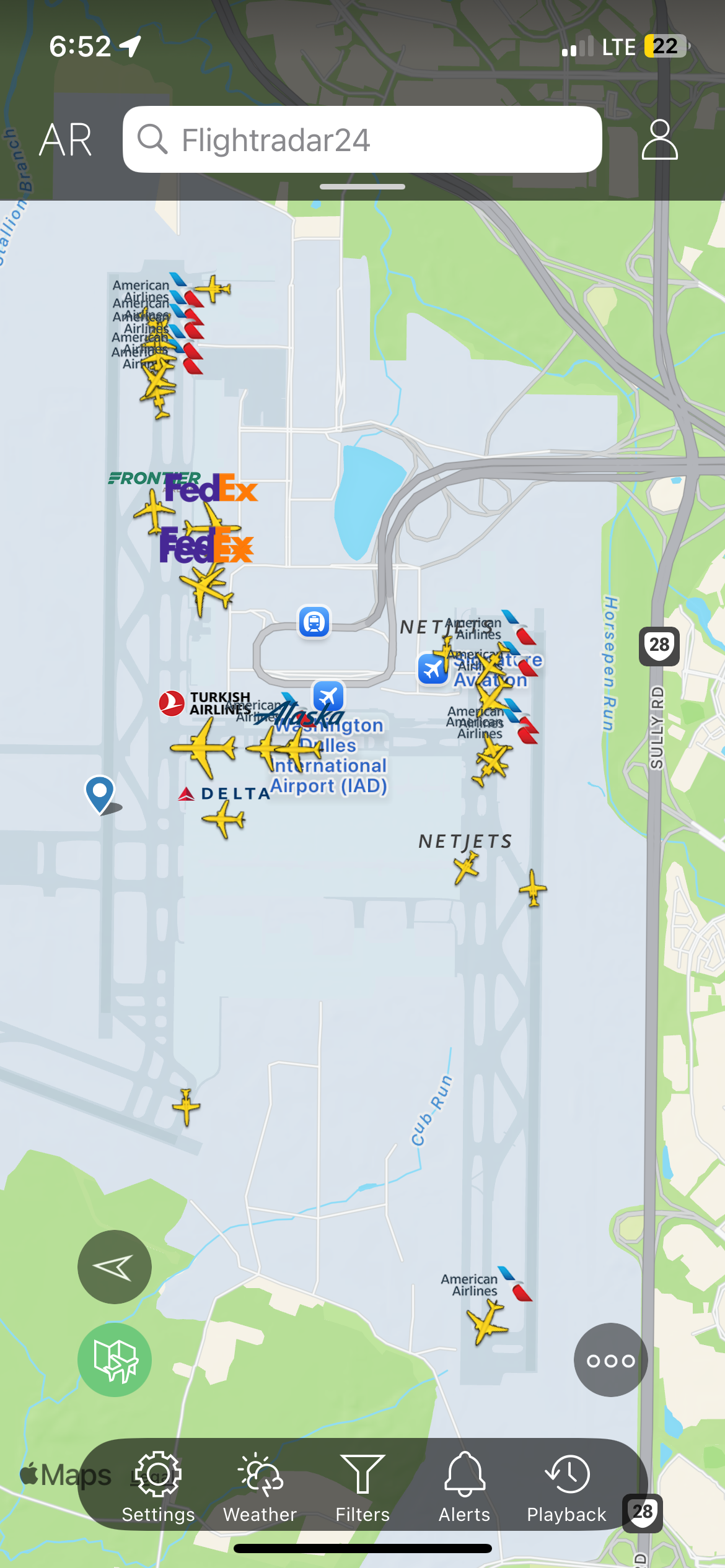This screenshot has width=725, height=1568.
Task: Open the AR view
Action: point(66,140)
